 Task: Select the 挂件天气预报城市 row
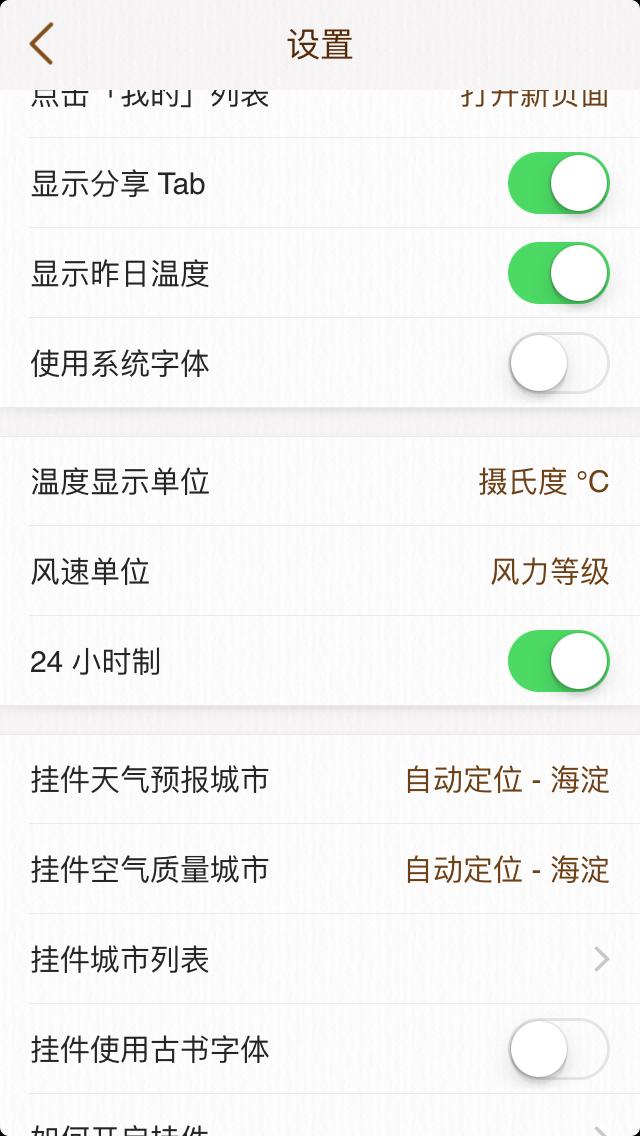(x=320, y=780)
